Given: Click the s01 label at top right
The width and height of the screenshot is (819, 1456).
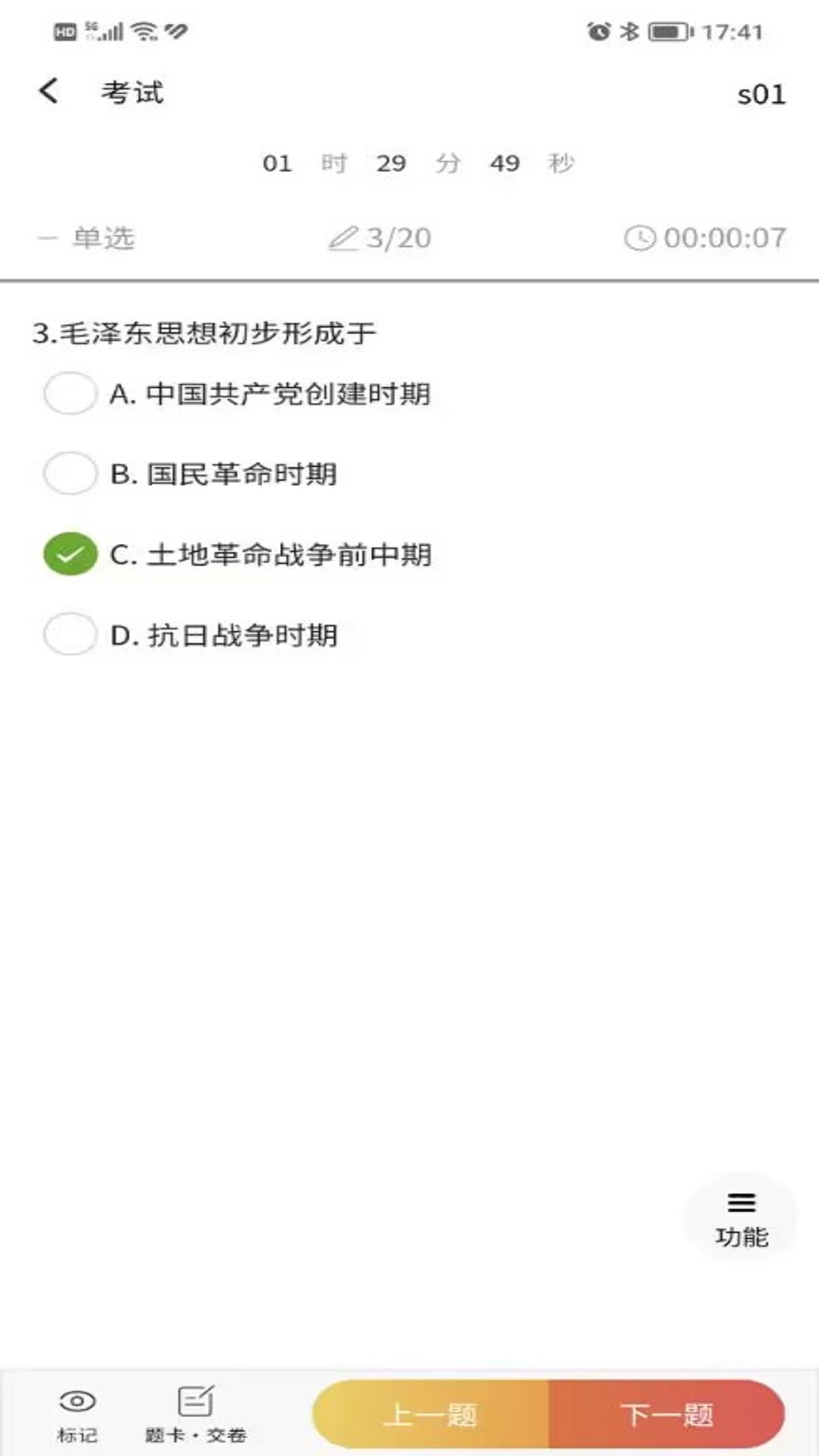Looking at the screenshot, I should click(x=761, y=93).
